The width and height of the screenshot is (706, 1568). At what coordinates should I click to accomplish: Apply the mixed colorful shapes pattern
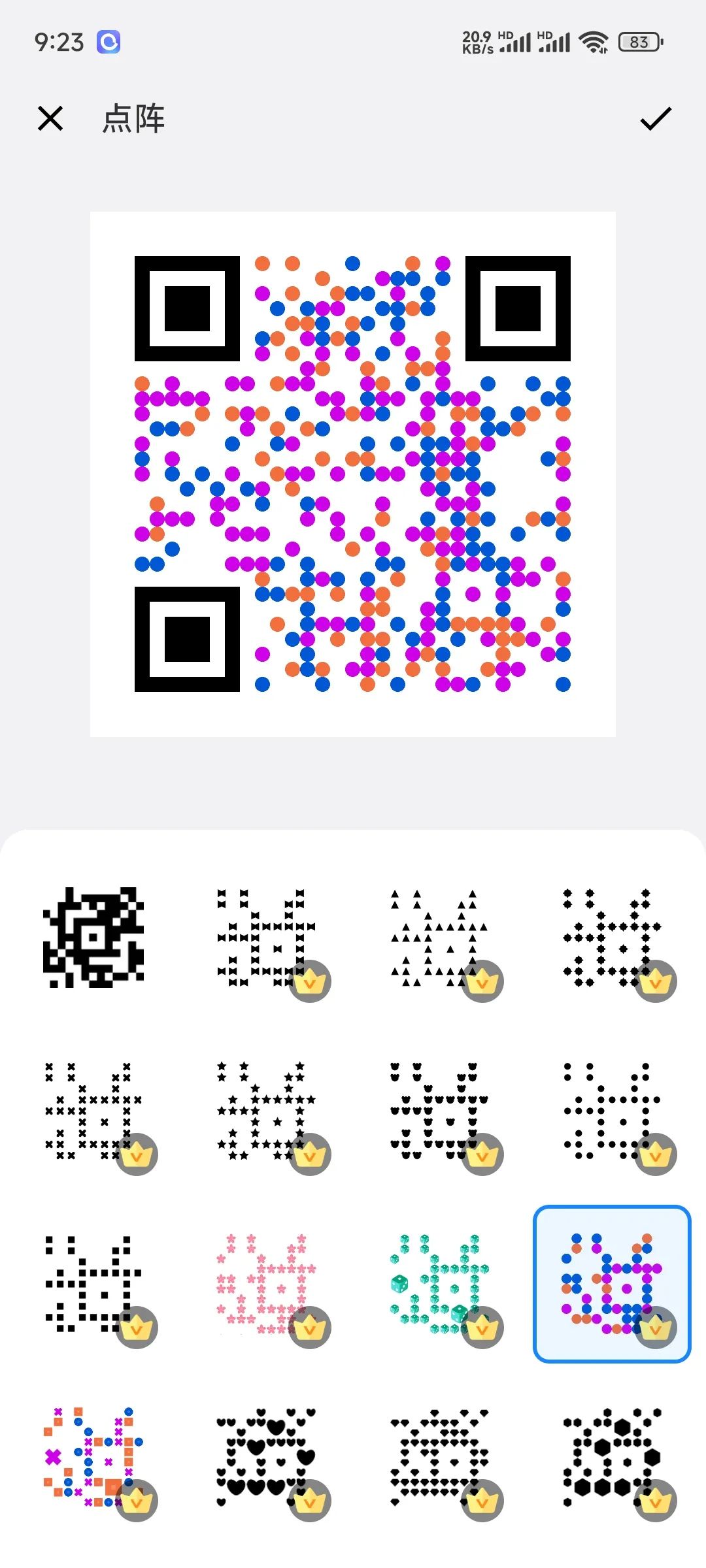(x=93, y=1456)
